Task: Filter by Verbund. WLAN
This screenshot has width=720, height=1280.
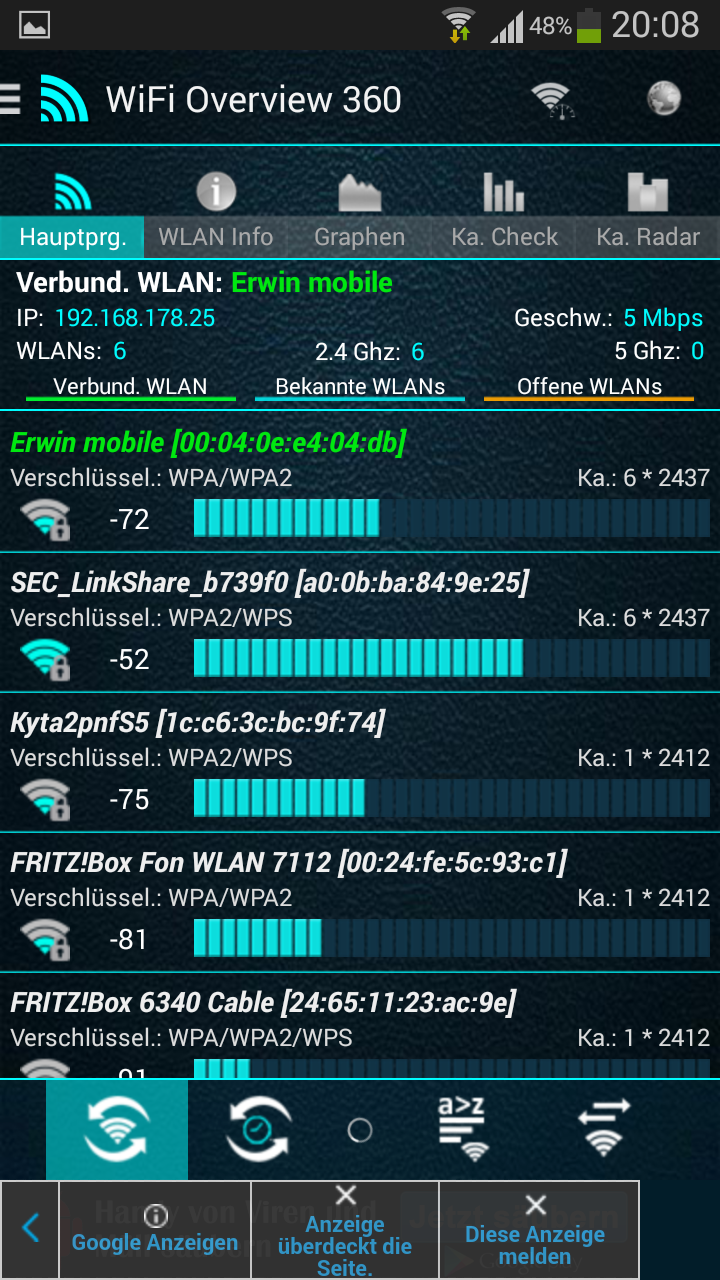Action: [130, 388]
